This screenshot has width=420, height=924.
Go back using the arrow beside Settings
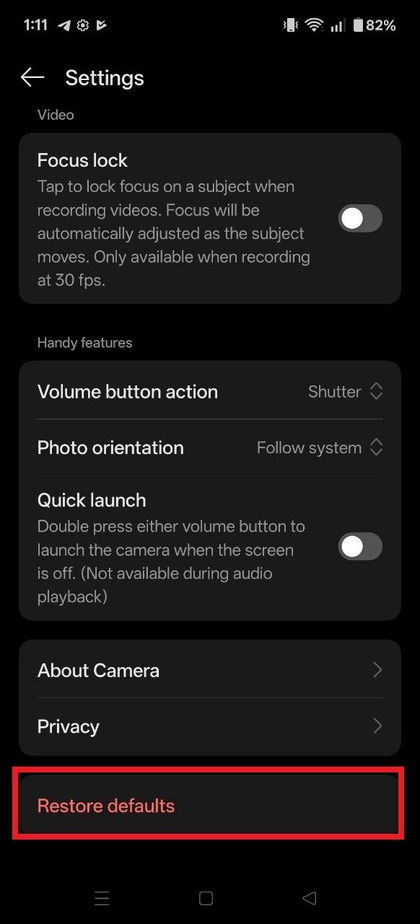[32, 77]
